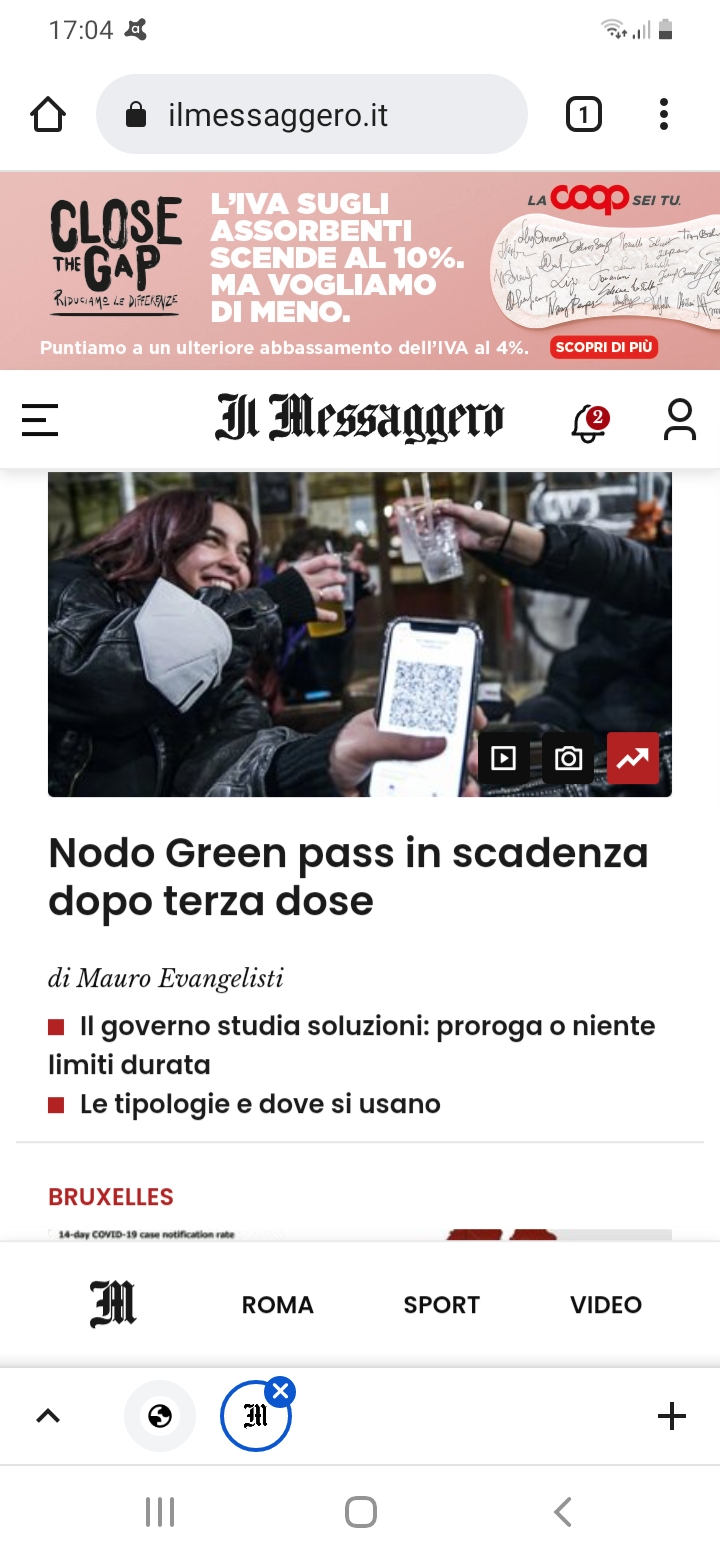Screen dimensions: 720x1560
Task: Go to the browser home page
Action: pyautogui.click(x=48, y=115)
